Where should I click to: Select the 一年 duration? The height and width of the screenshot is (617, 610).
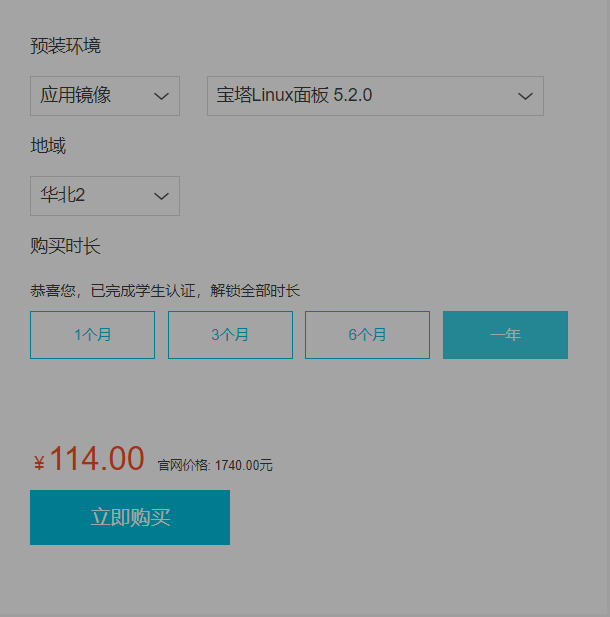[x=505, y=335]
